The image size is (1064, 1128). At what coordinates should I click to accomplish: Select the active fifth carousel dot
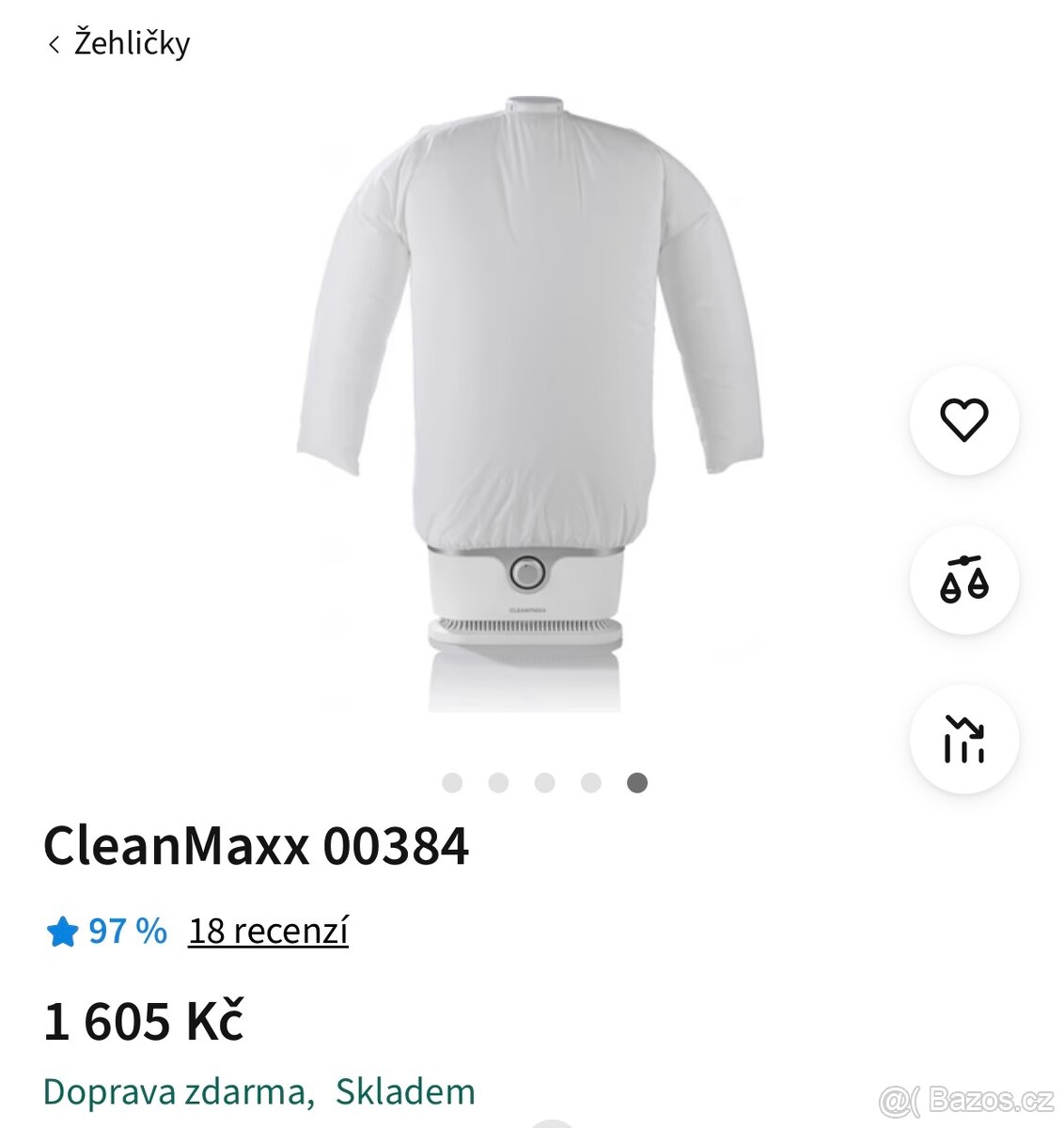point(637,780)
